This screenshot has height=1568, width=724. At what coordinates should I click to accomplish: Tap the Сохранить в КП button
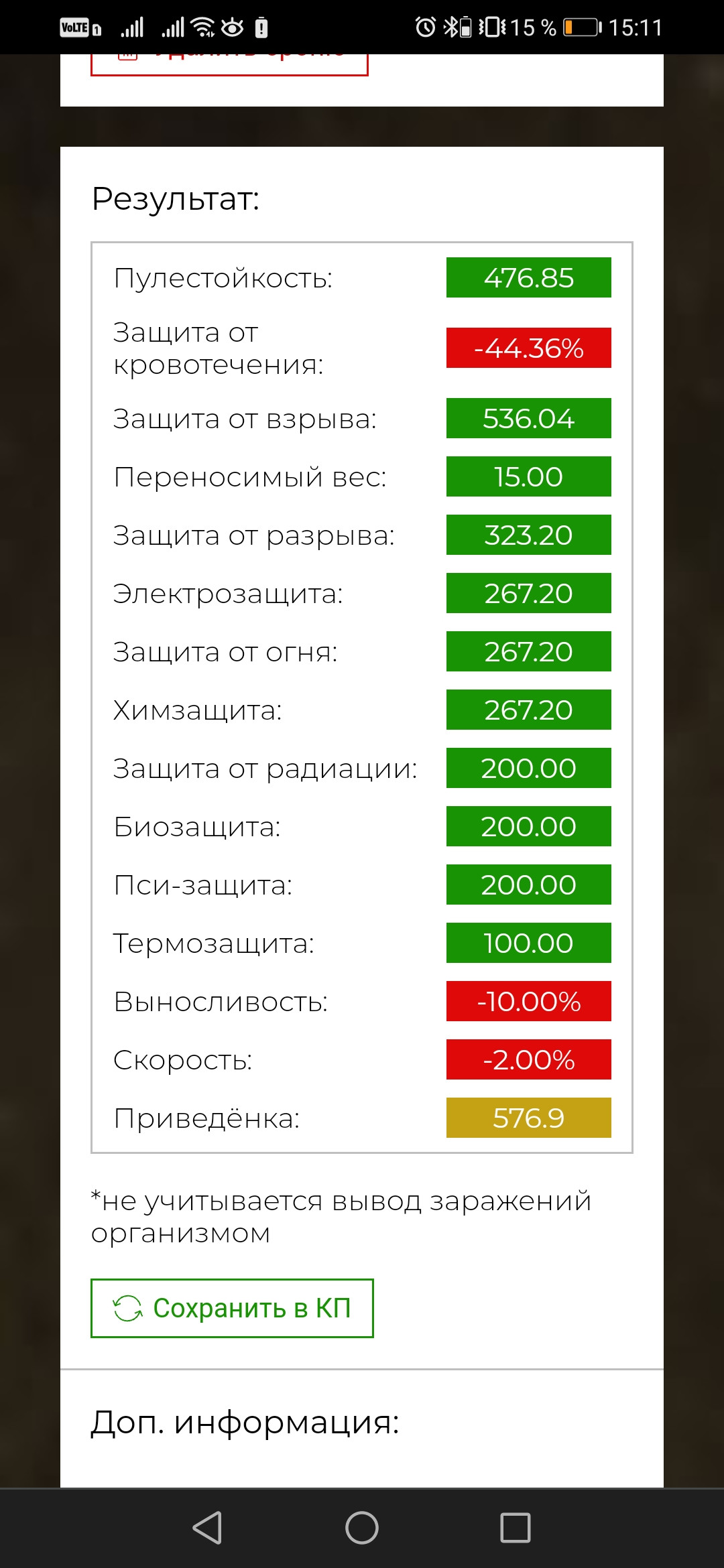(232, 1308)
